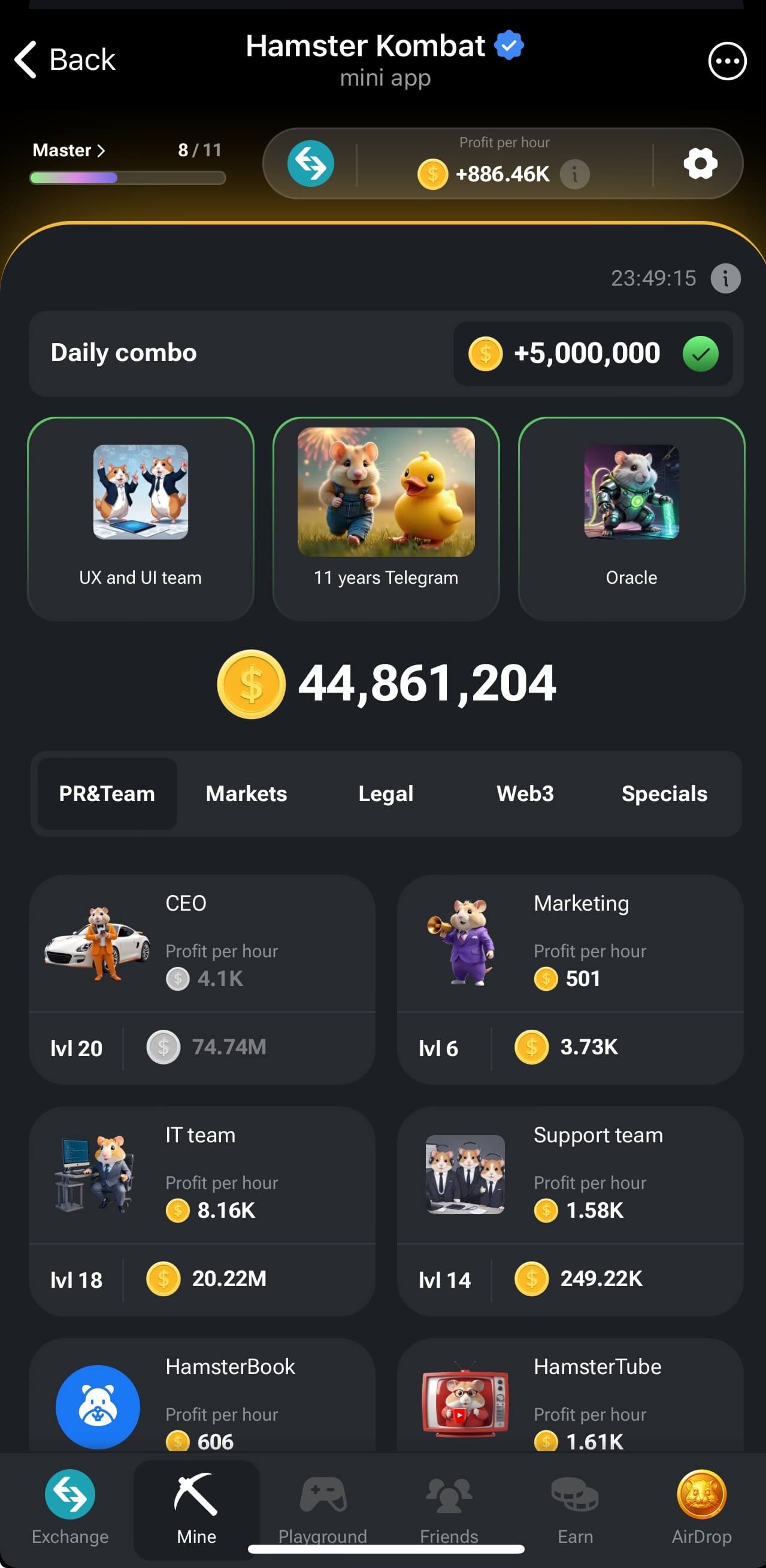Upgrade the IT team card
766x1568 pixels.
tap(202, 1211)
